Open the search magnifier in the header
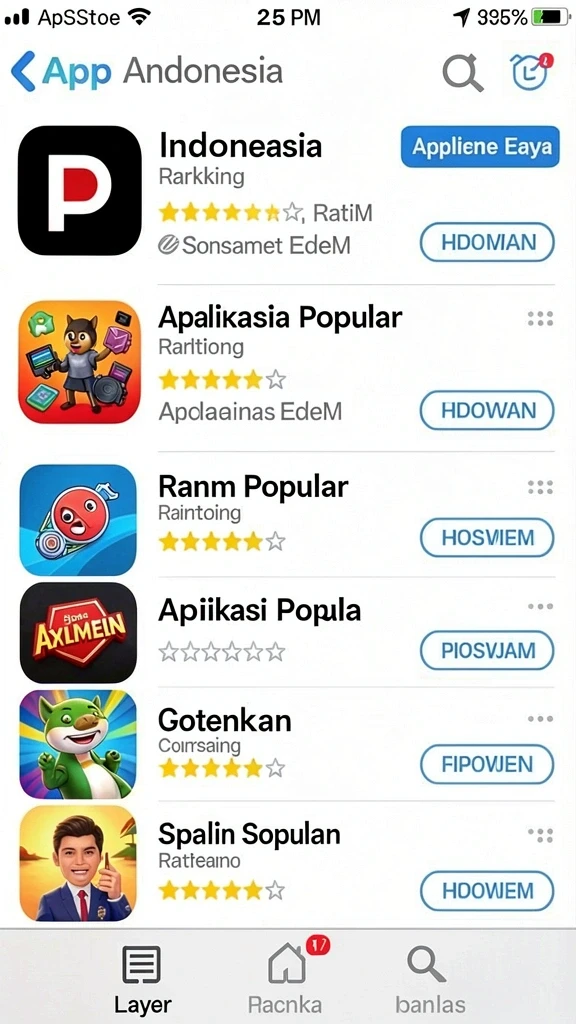The height and width of the screenshot is (1024, 576). point(462,72)
